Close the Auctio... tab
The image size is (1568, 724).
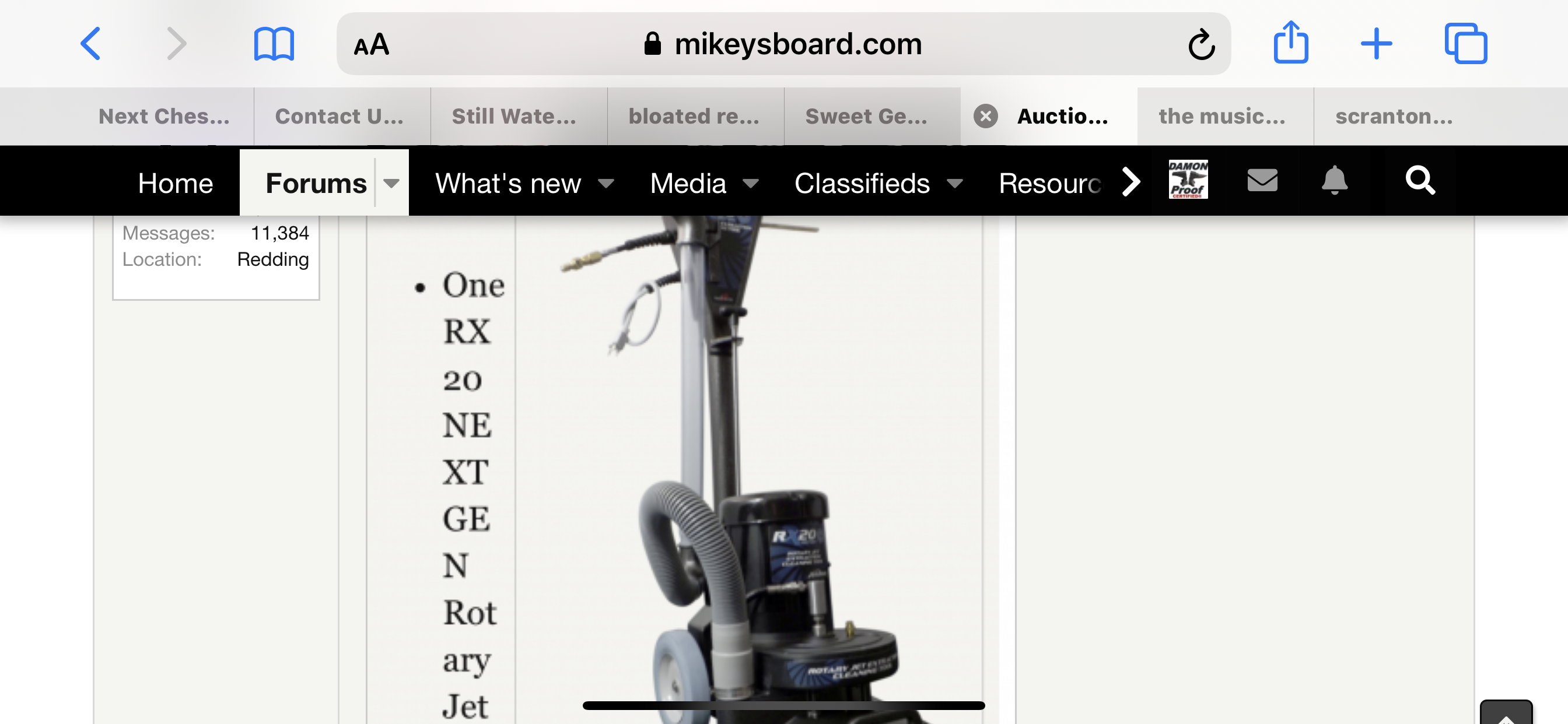(985, 116)
